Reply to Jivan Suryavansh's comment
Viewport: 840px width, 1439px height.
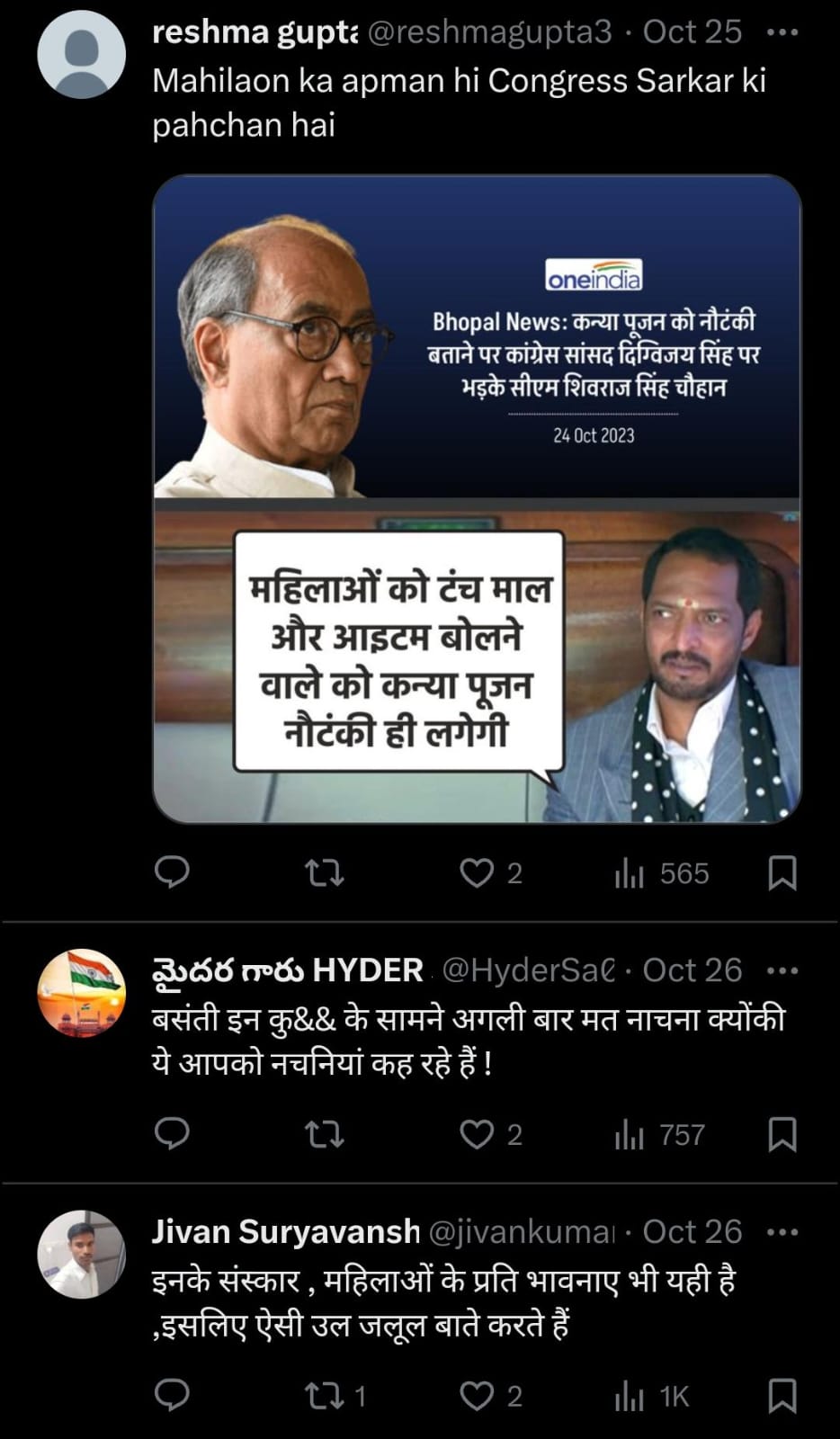172,1395
